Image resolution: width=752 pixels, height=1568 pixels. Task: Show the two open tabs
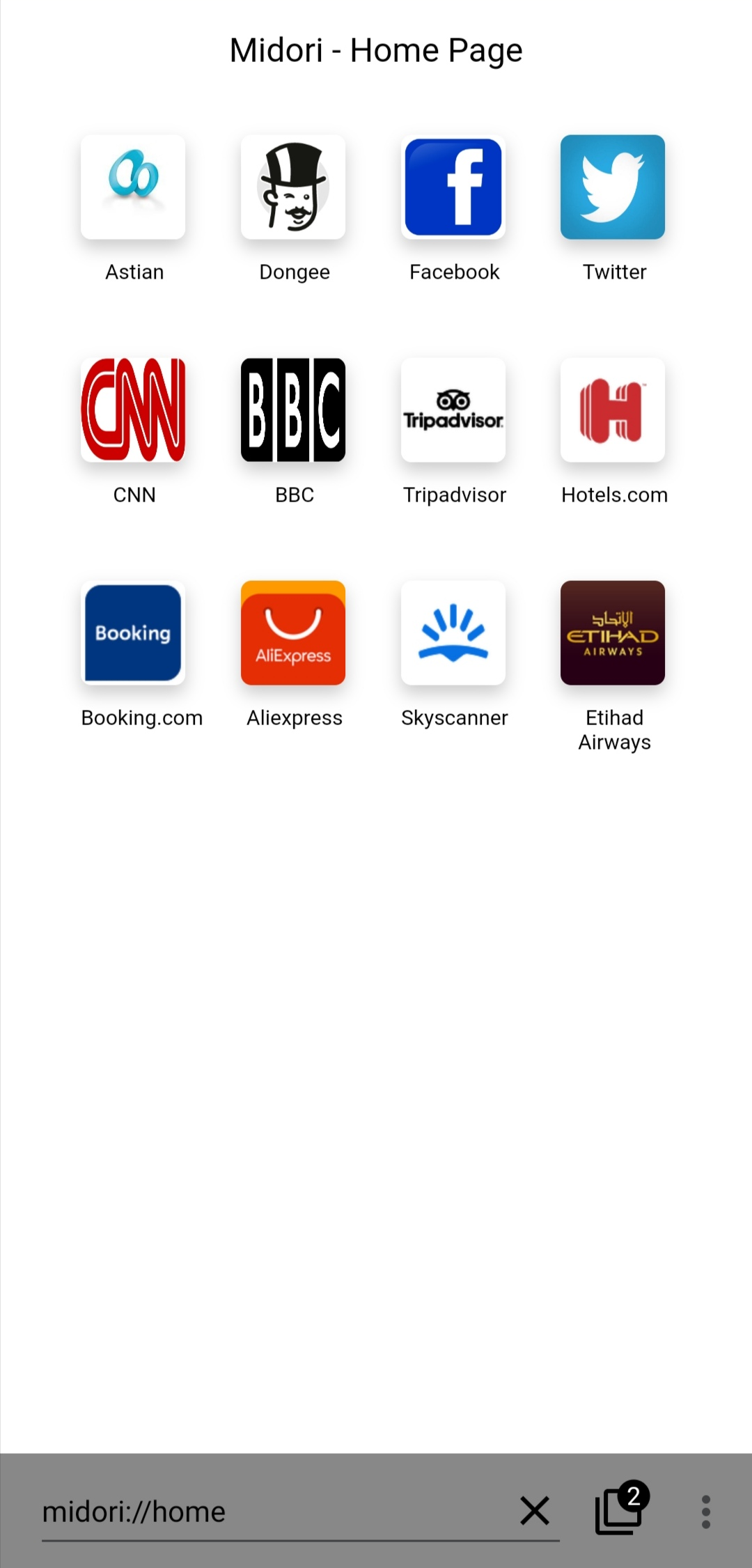pos(620,1509)
